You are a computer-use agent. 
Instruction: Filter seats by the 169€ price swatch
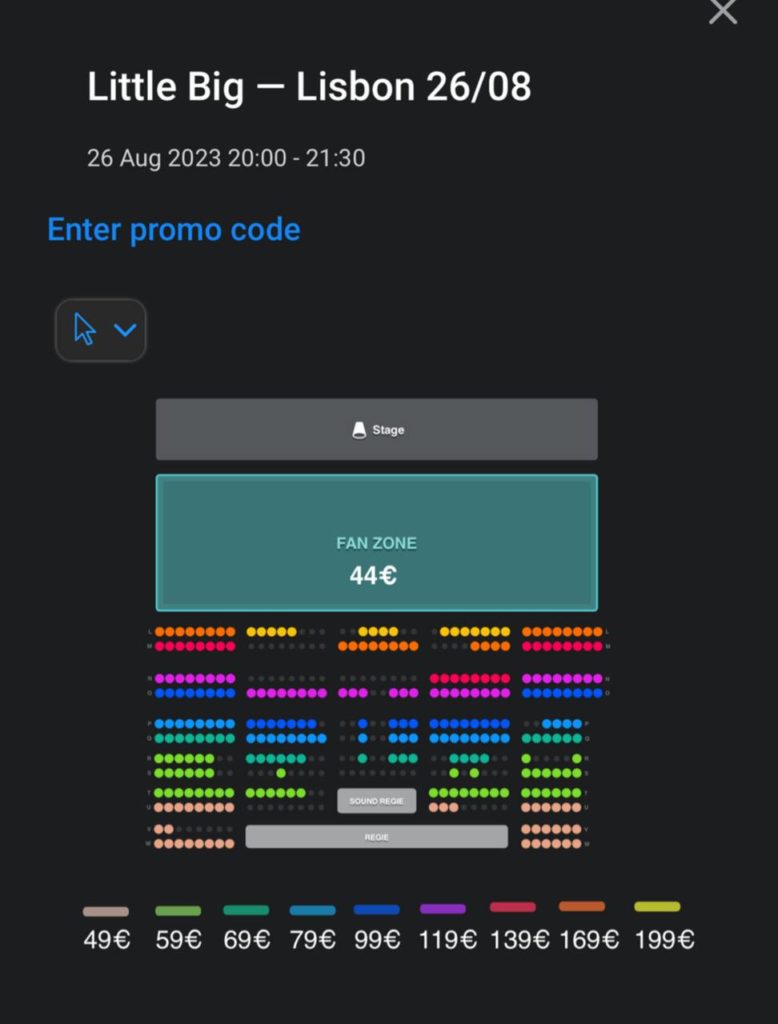pos(582,906)
